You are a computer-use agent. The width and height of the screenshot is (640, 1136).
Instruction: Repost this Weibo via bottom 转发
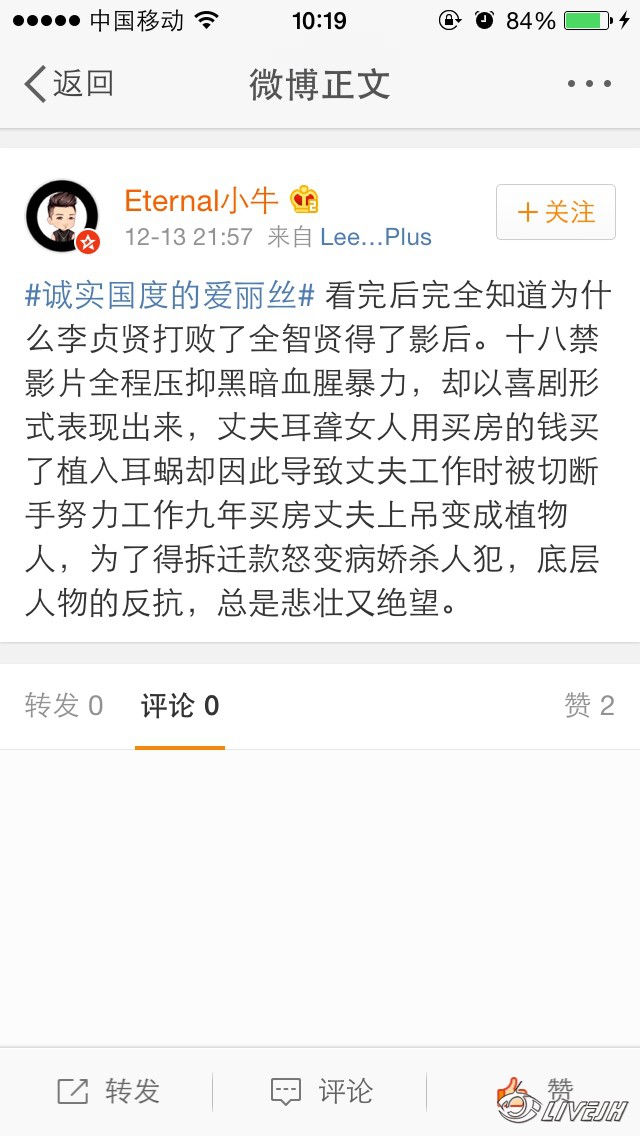(x=108, y=1091)
